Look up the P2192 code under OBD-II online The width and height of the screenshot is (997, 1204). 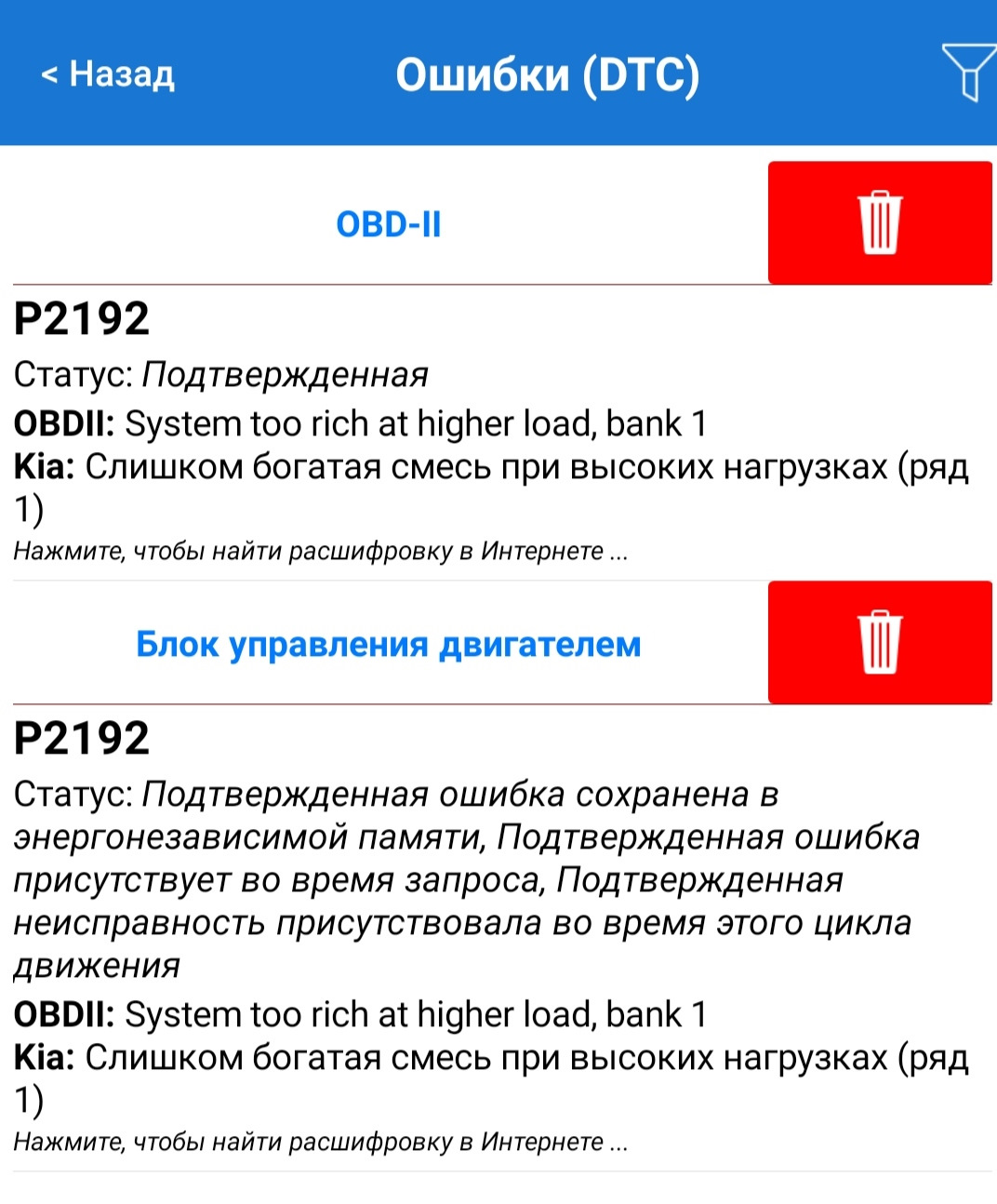point(320,552)
